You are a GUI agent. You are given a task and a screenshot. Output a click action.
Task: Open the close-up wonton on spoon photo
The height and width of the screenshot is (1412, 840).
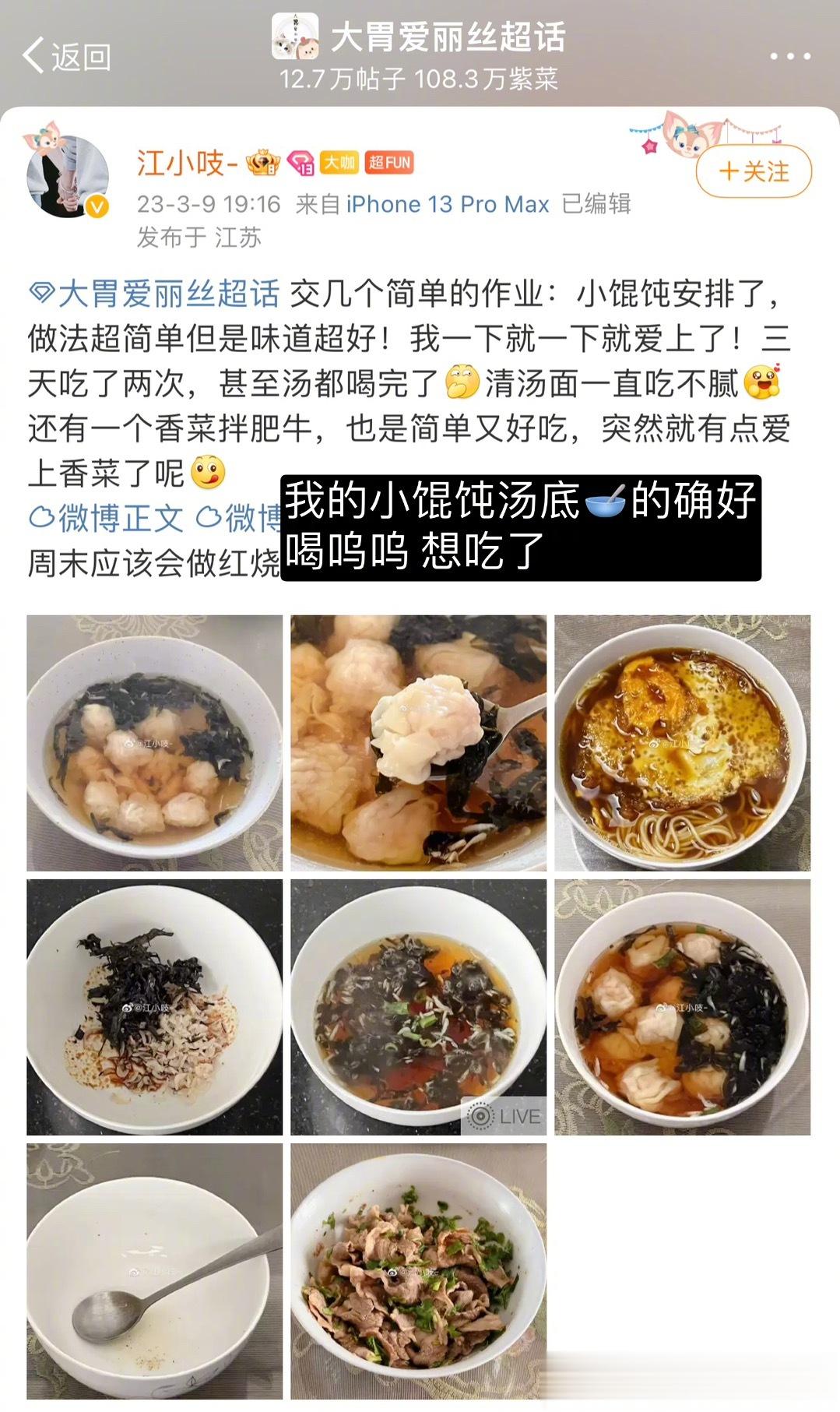pos(418,742)
